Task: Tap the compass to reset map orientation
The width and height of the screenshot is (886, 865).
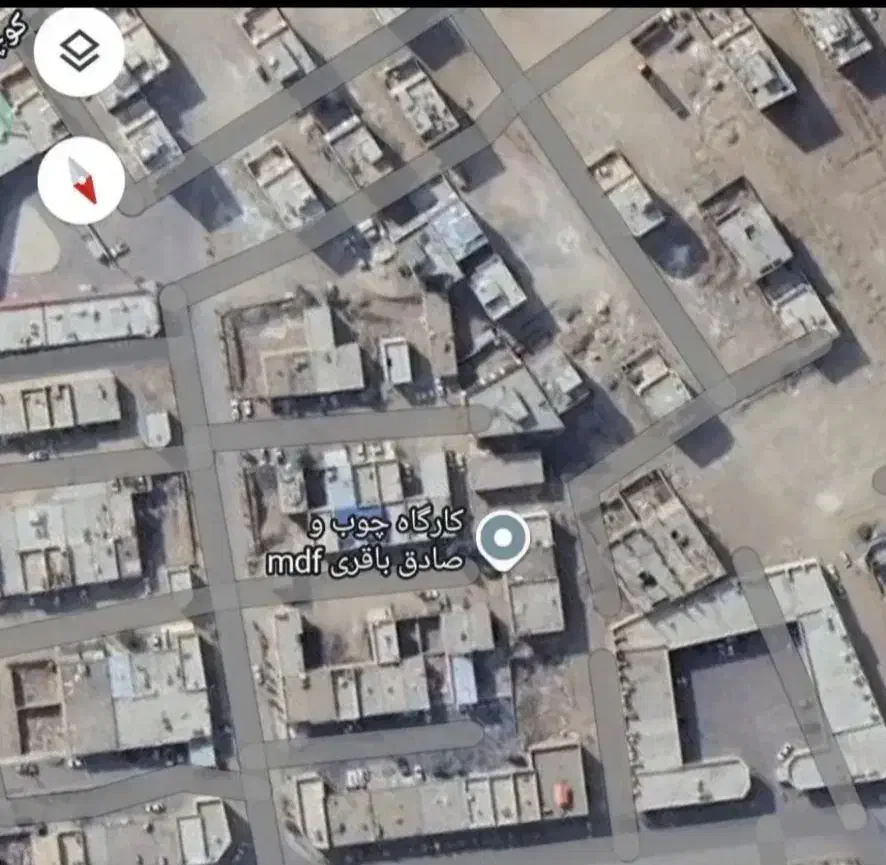Action: tap(81, 181)
